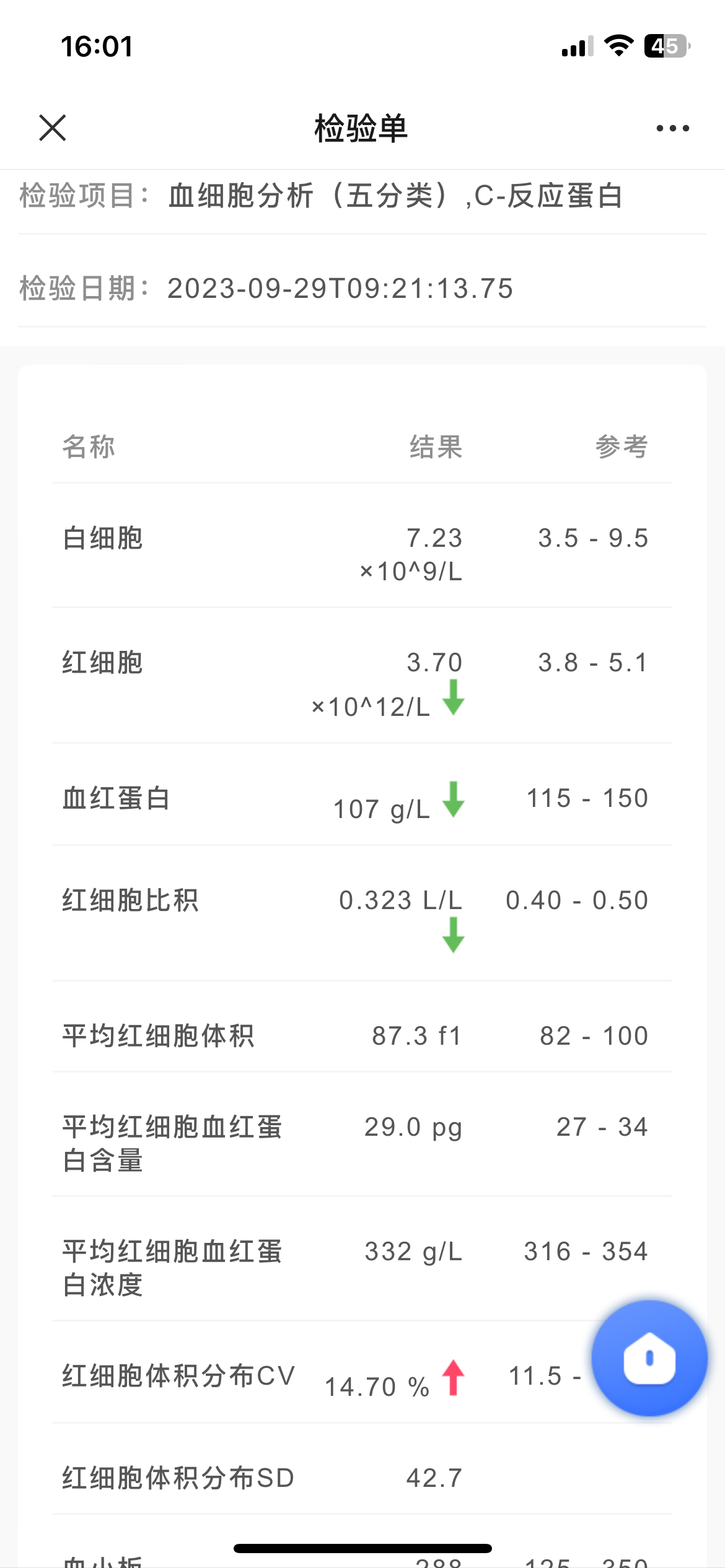This screenshot has height=1568, width=725.
Task: Open the three-dot more options menu
Action: click(x=672, y=128)
